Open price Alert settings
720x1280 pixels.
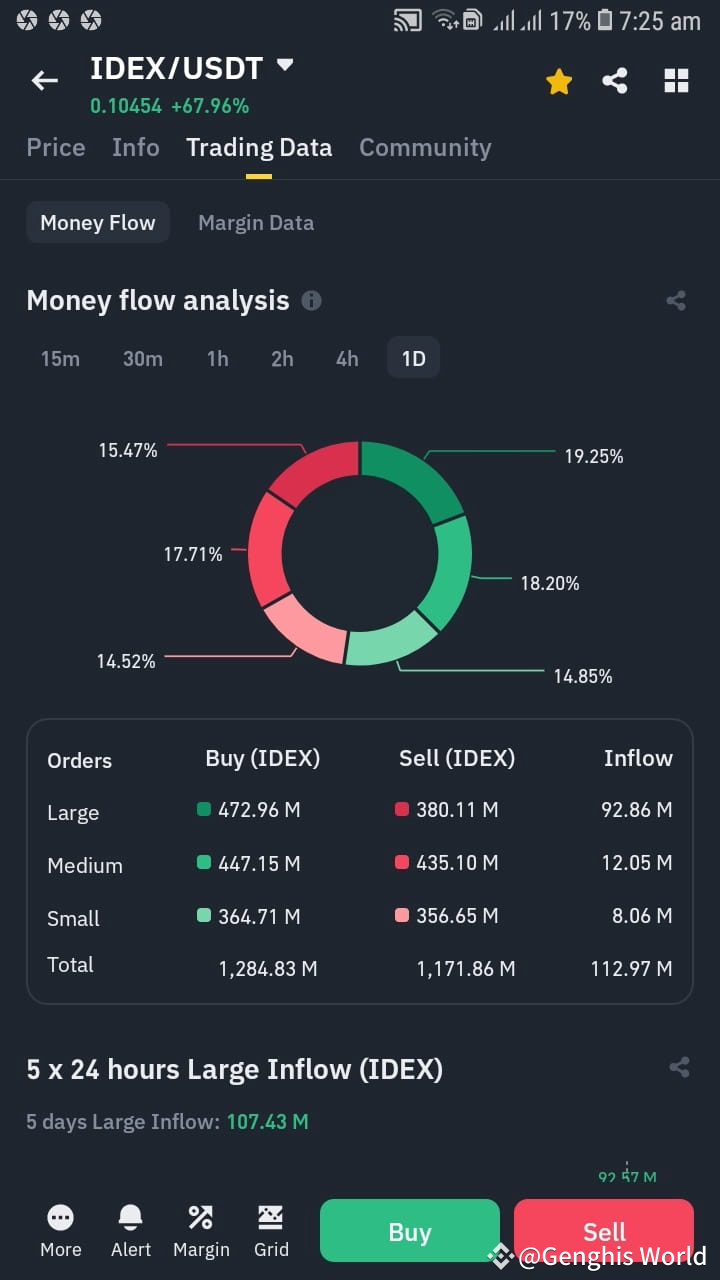pos(130,1228)
